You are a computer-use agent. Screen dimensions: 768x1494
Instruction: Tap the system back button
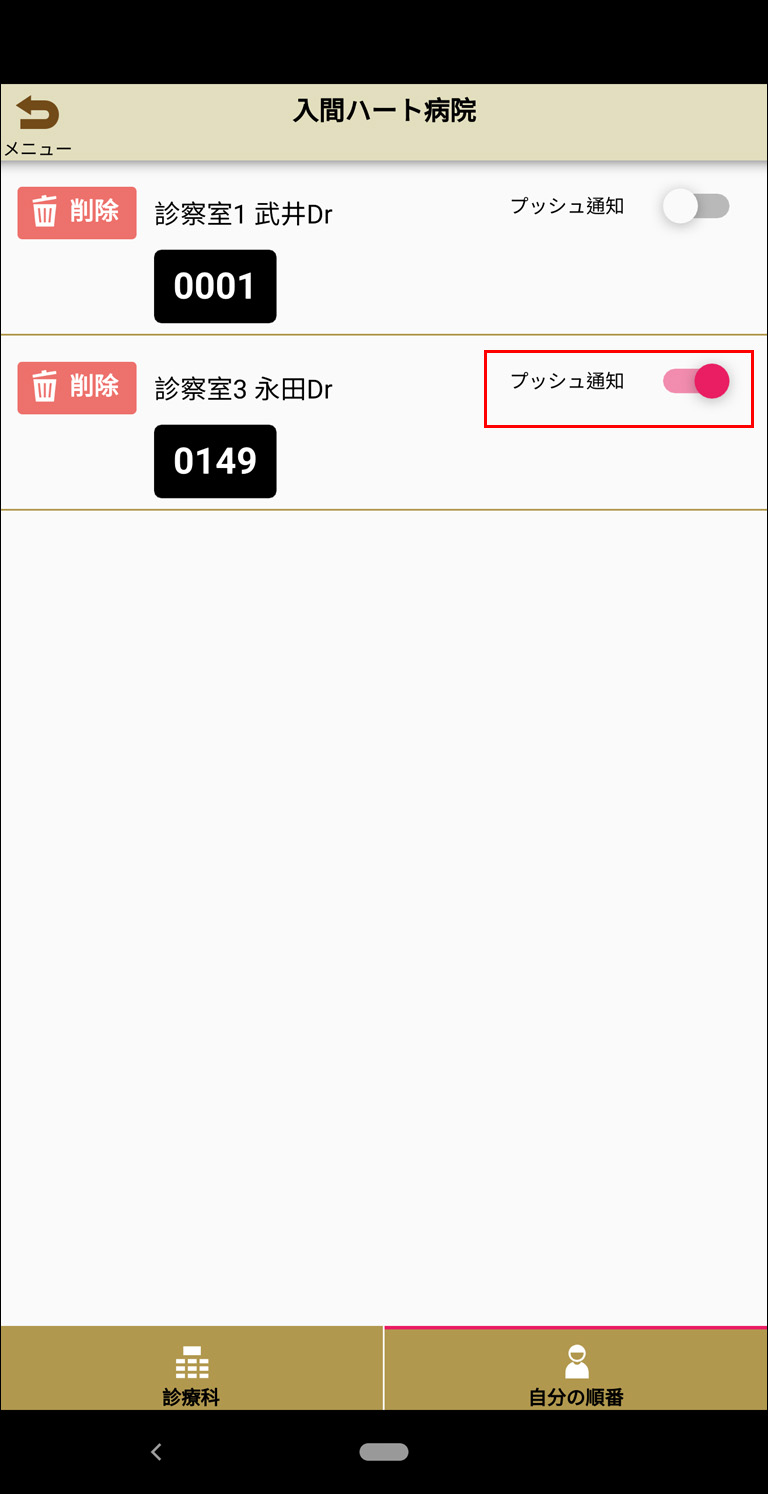(156, 1452)
